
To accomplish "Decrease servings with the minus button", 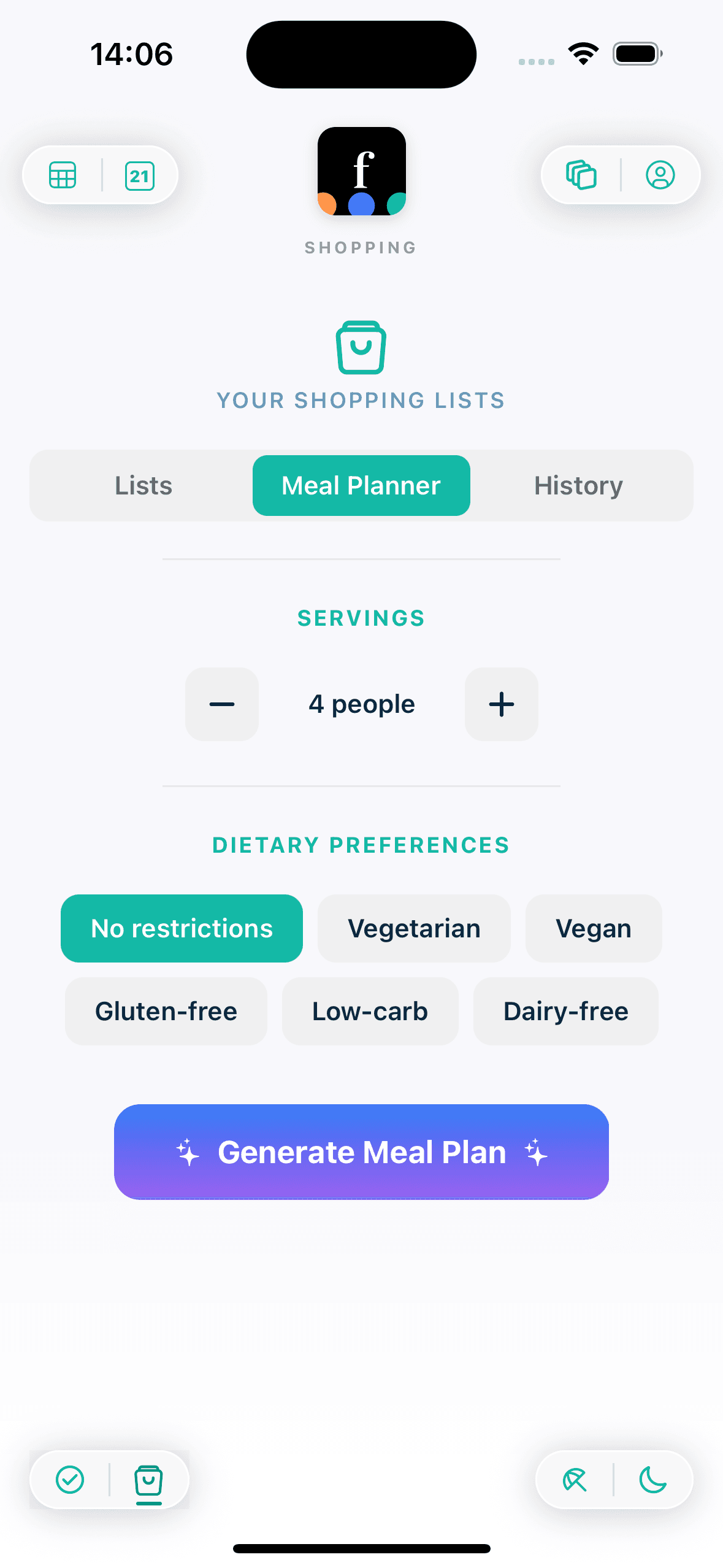I will (221, 704).
